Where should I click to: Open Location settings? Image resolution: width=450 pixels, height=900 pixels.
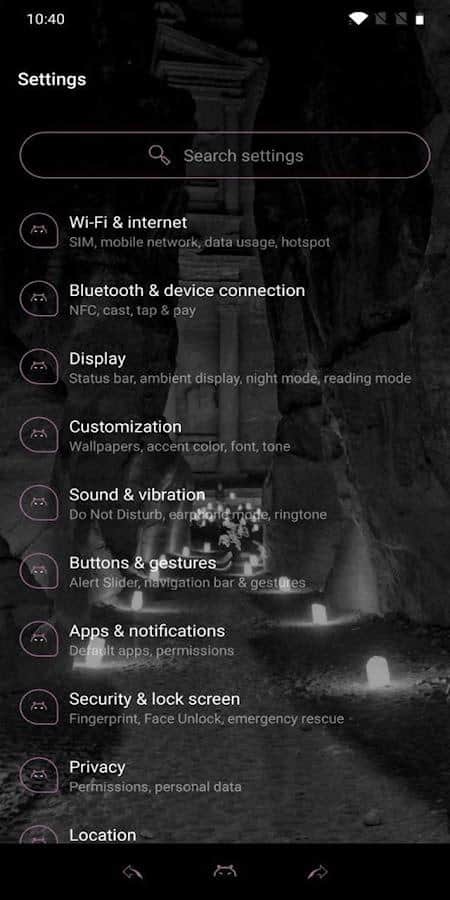tap(225, 827)
